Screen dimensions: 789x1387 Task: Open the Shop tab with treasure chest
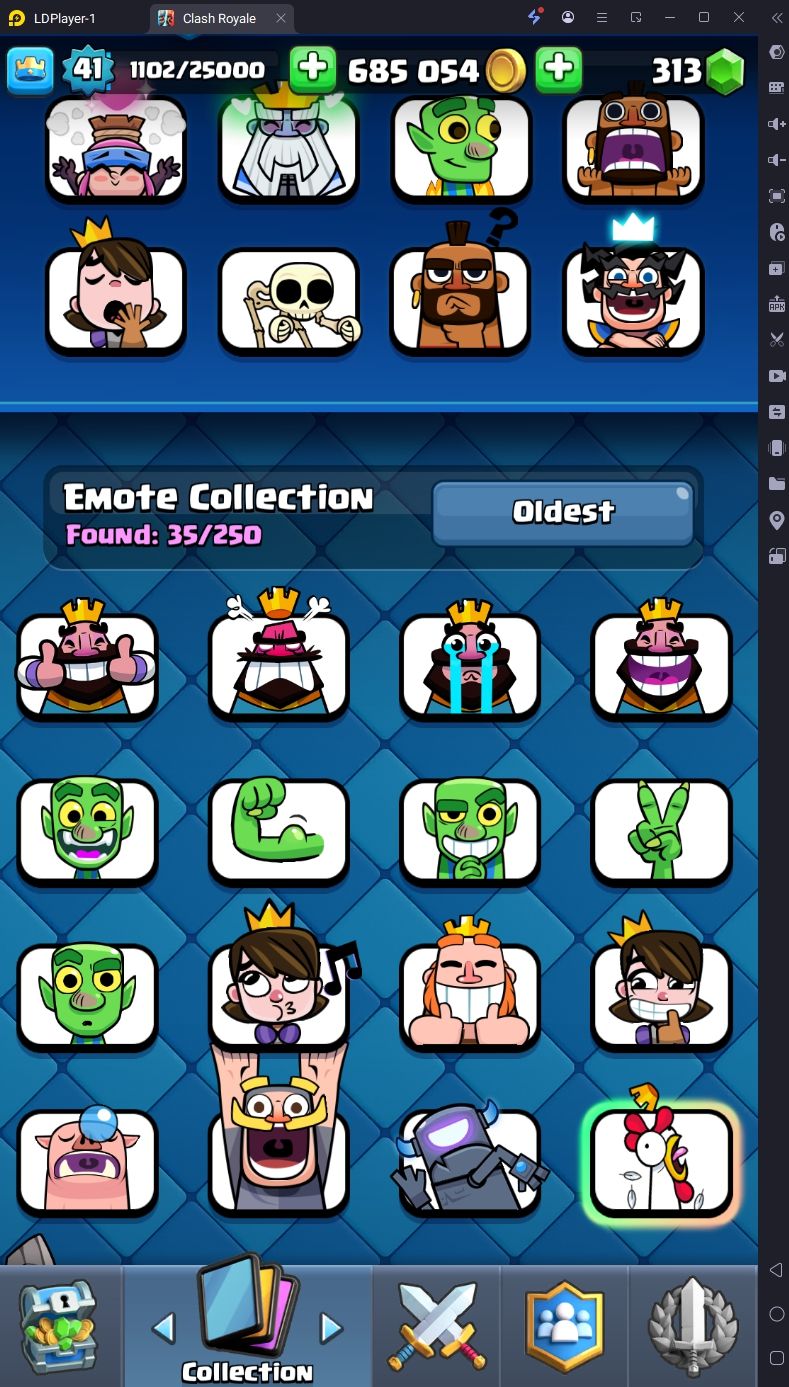point(59,1325)
